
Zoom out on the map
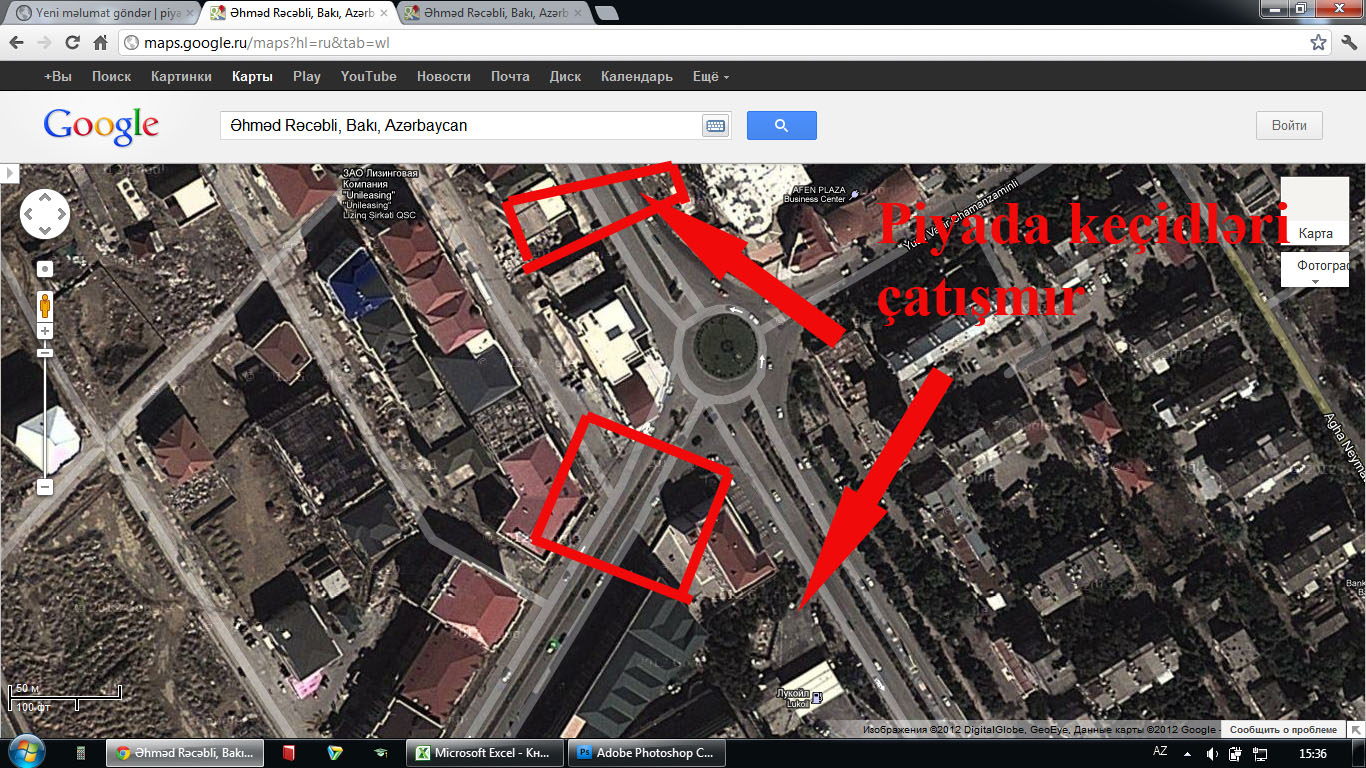45,487
